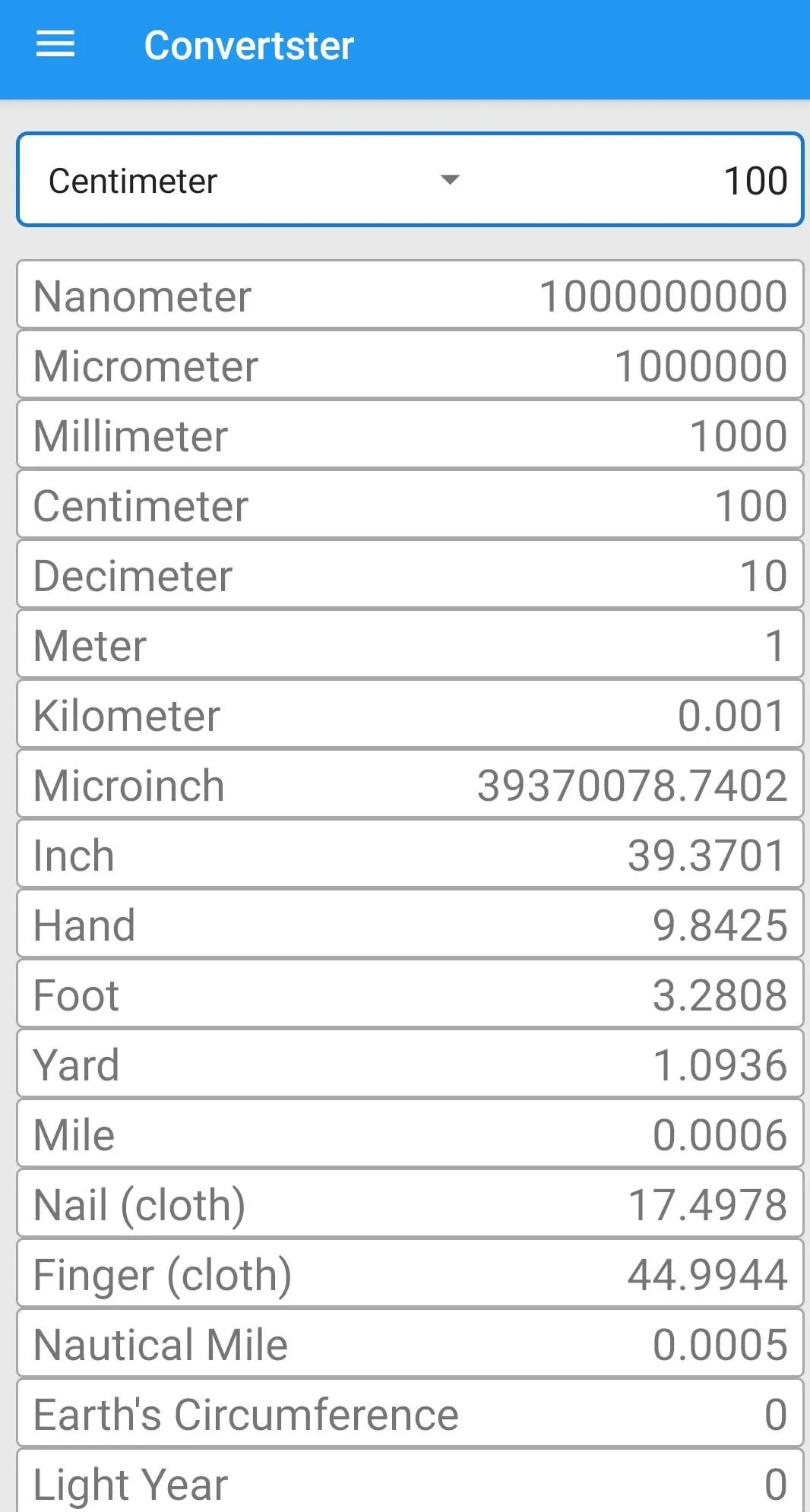The image size is (810, 1512).
Task: Select the Inch result row
Action: (x=410, y=854)
